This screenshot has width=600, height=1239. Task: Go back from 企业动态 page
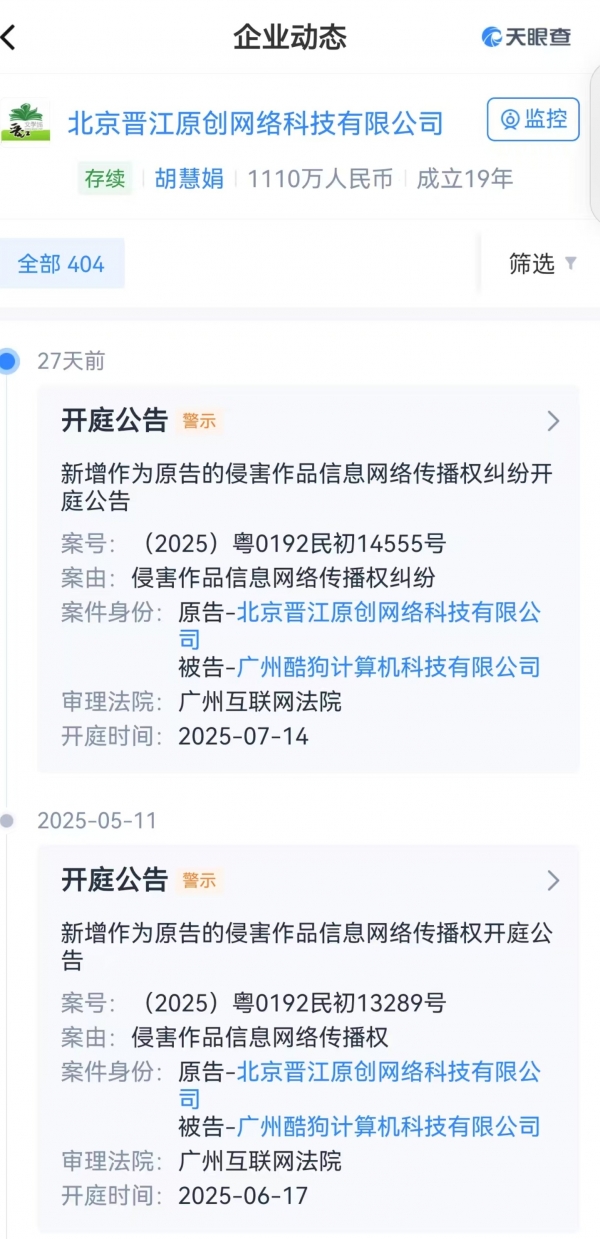coord(12,38)
